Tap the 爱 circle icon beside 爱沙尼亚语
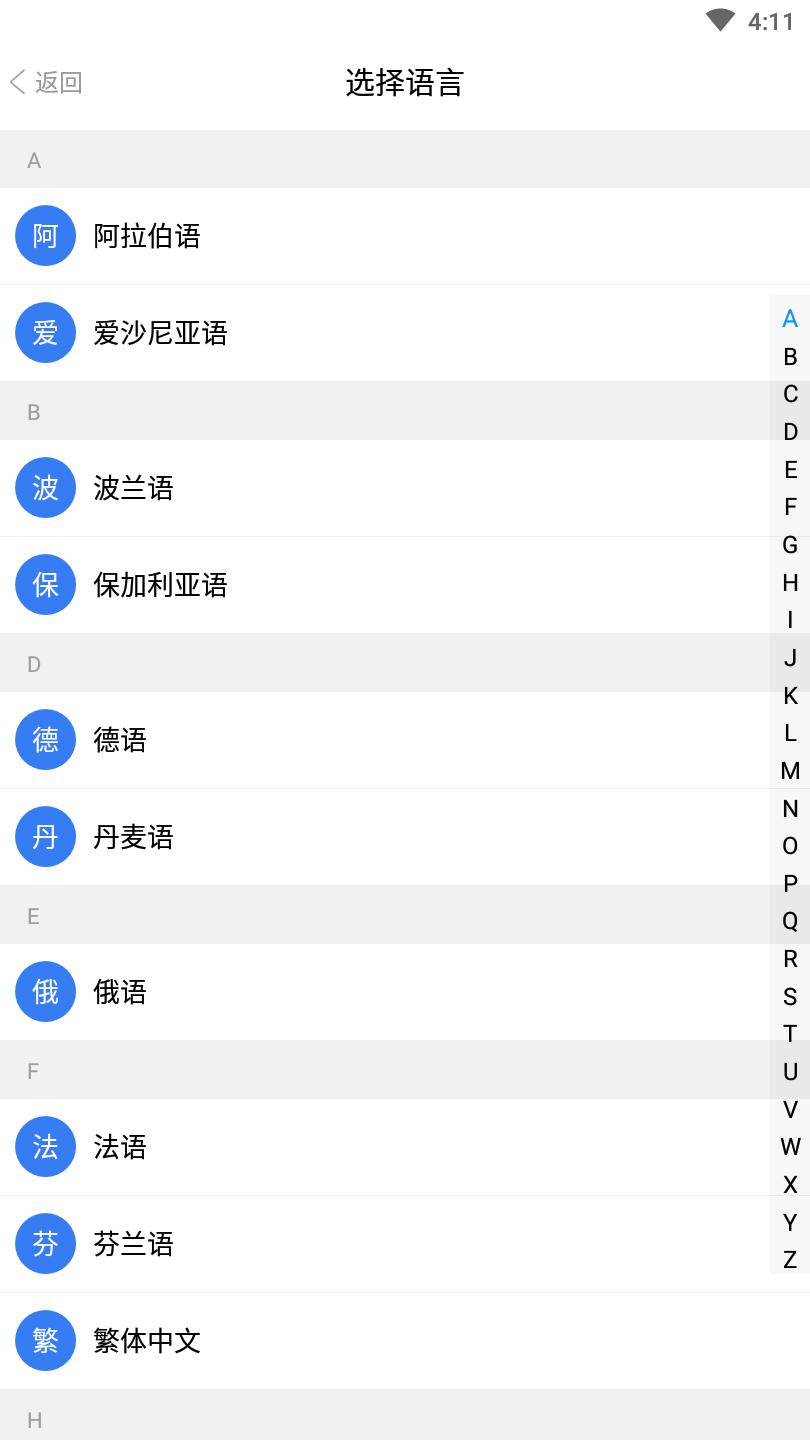The image size is (810, 1440). tap(45, 333)
